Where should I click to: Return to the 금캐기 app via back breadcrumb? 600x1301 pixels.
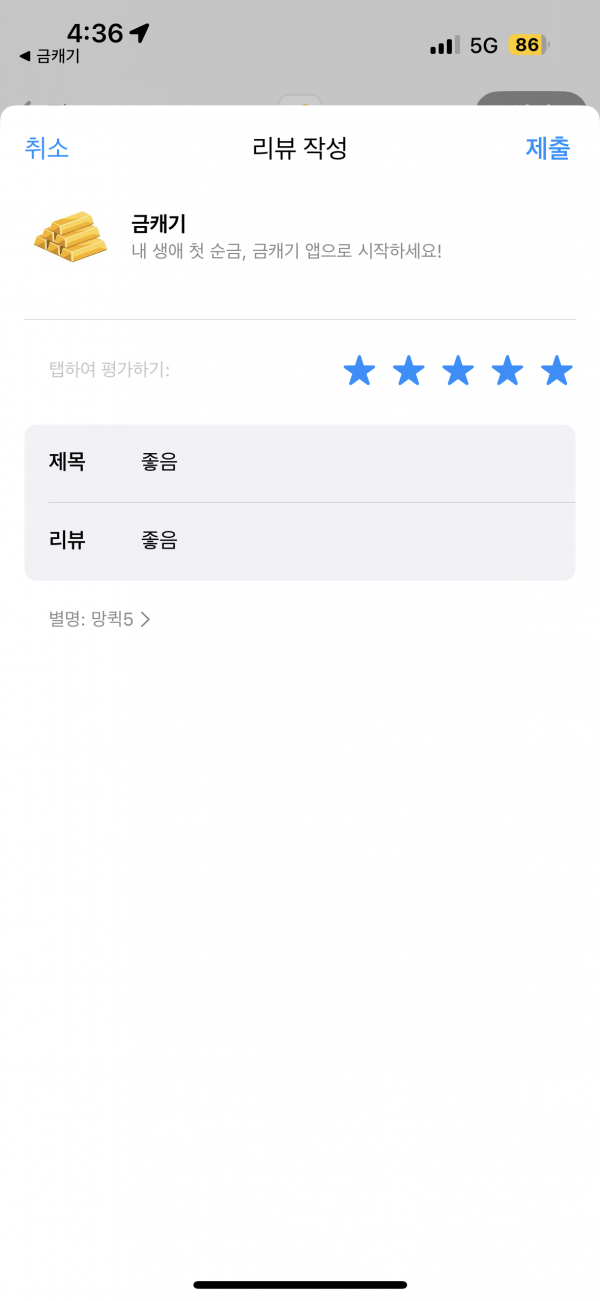49,56
